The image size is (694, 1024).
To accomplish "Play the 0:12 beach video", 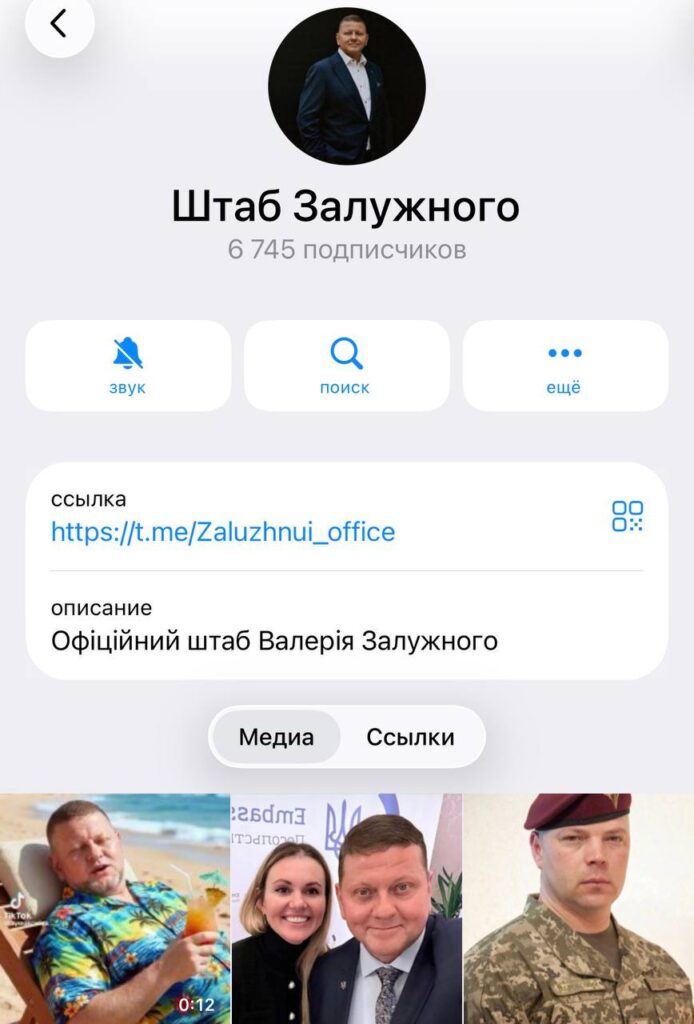I will pos(115,908).
